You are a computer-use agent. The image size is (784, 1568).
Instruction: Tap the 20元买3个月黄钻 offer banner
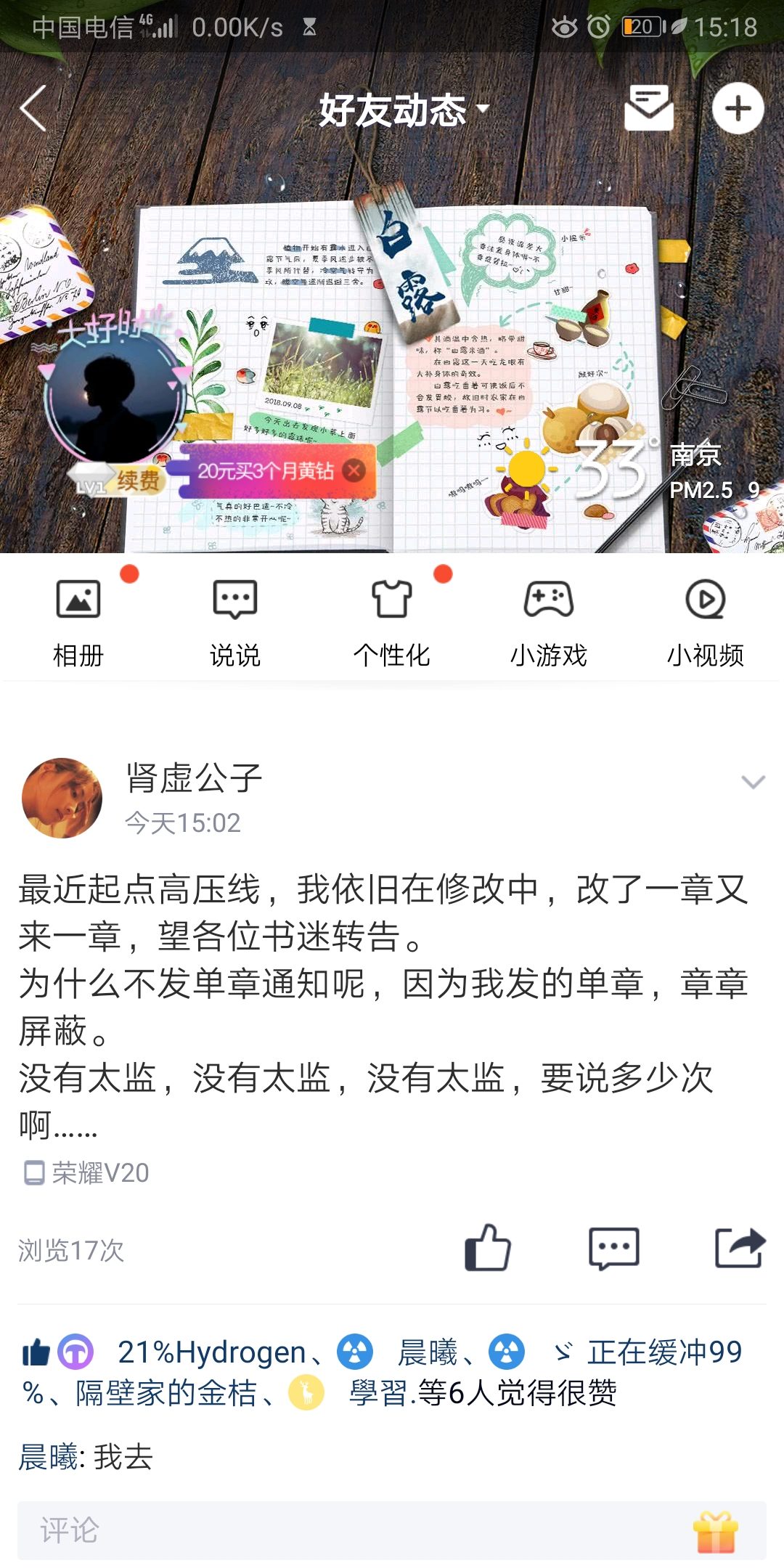266,471
